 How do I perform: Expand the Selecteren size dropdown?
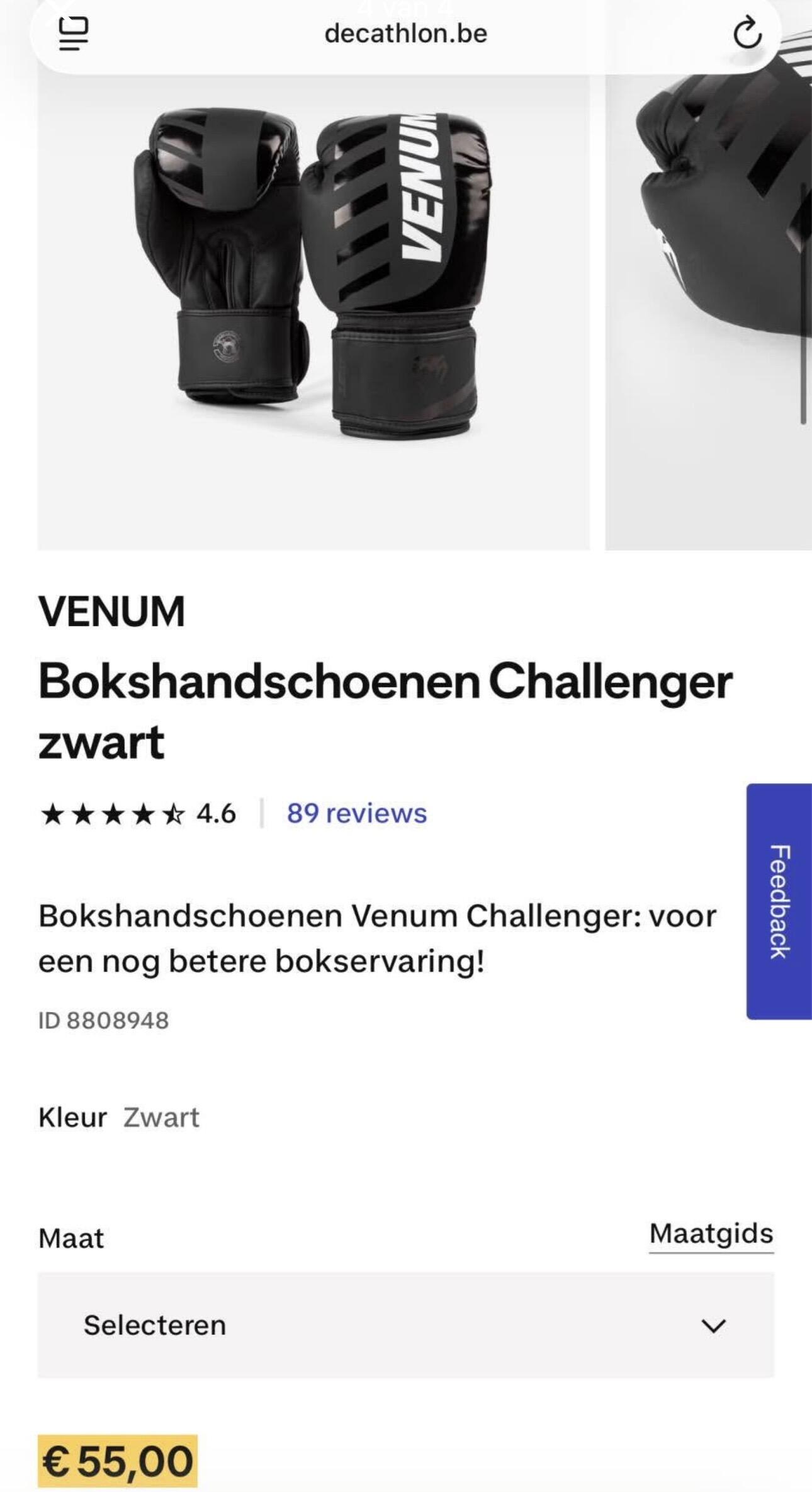[406, 1325]
